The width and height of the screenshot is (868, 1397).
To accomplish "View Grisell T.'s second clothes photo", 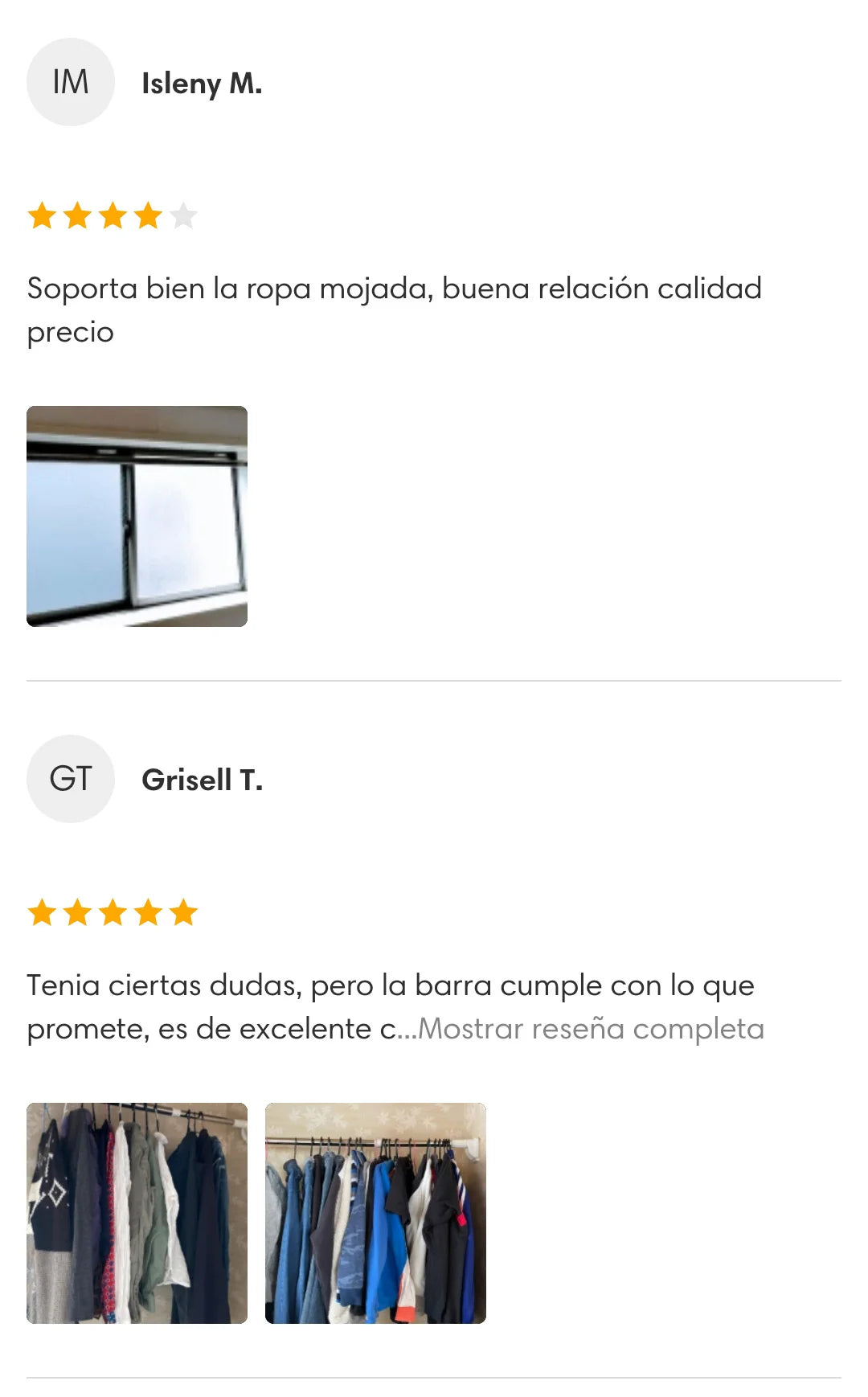I will click(375, 1213).
